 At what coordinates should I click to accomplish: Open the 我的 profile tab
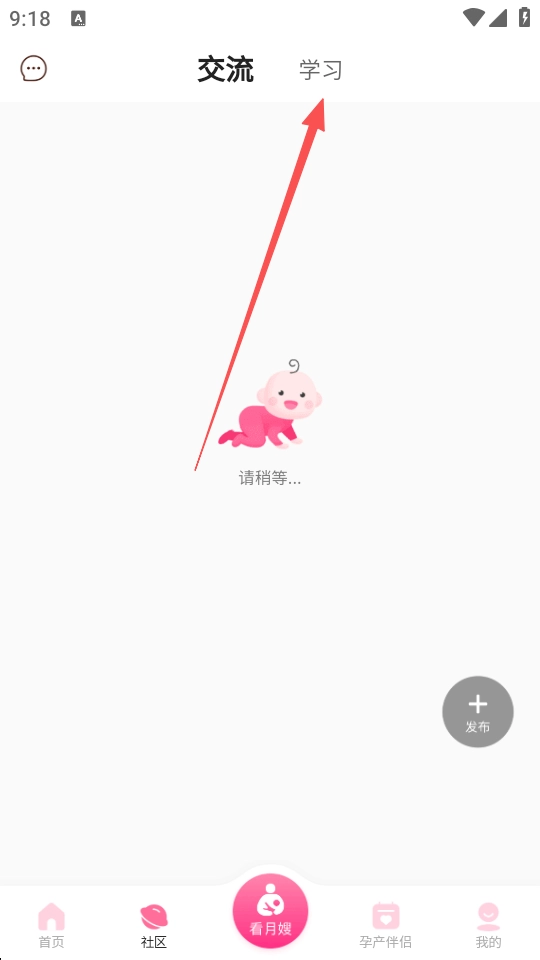click(488, 925)
